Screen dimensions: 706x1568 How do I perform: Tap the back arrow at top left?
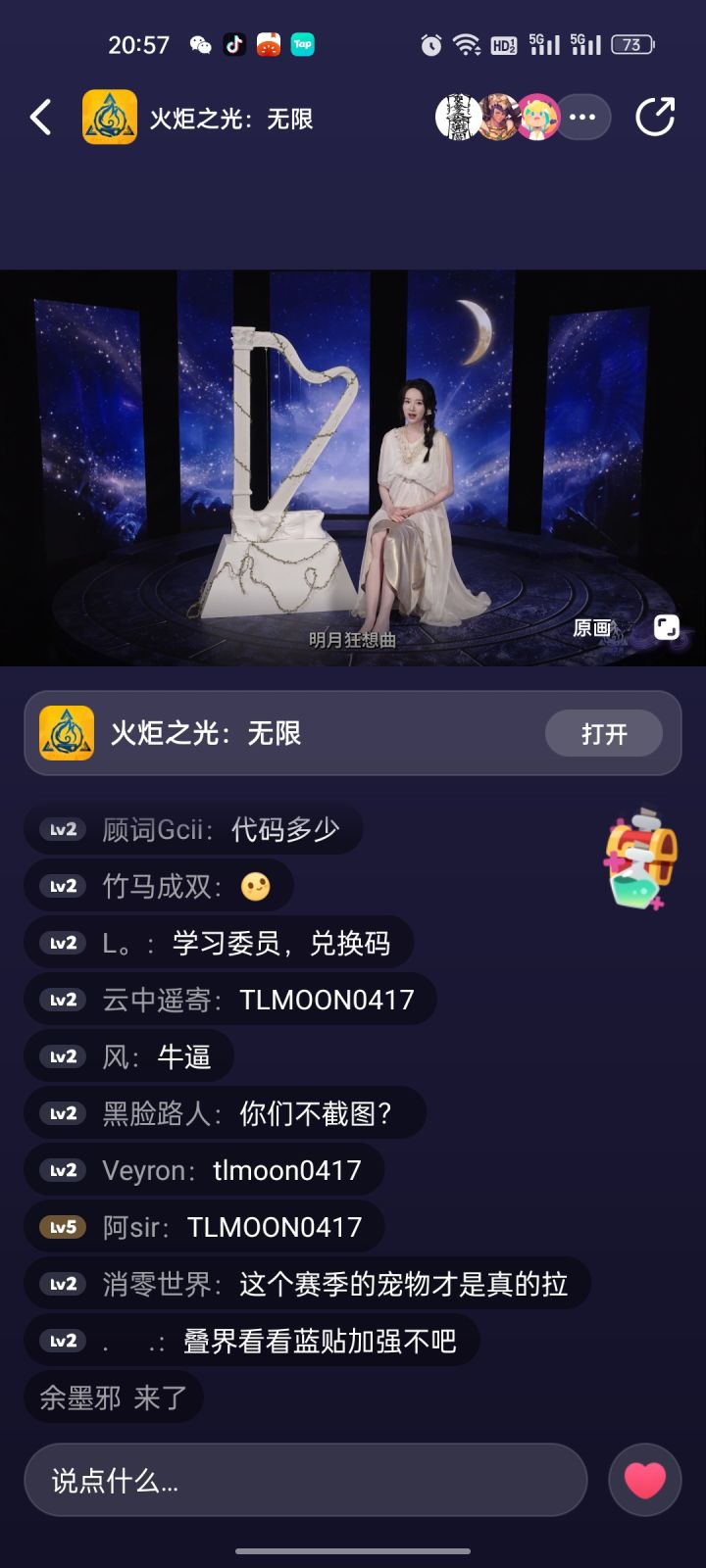coord(39,116)
